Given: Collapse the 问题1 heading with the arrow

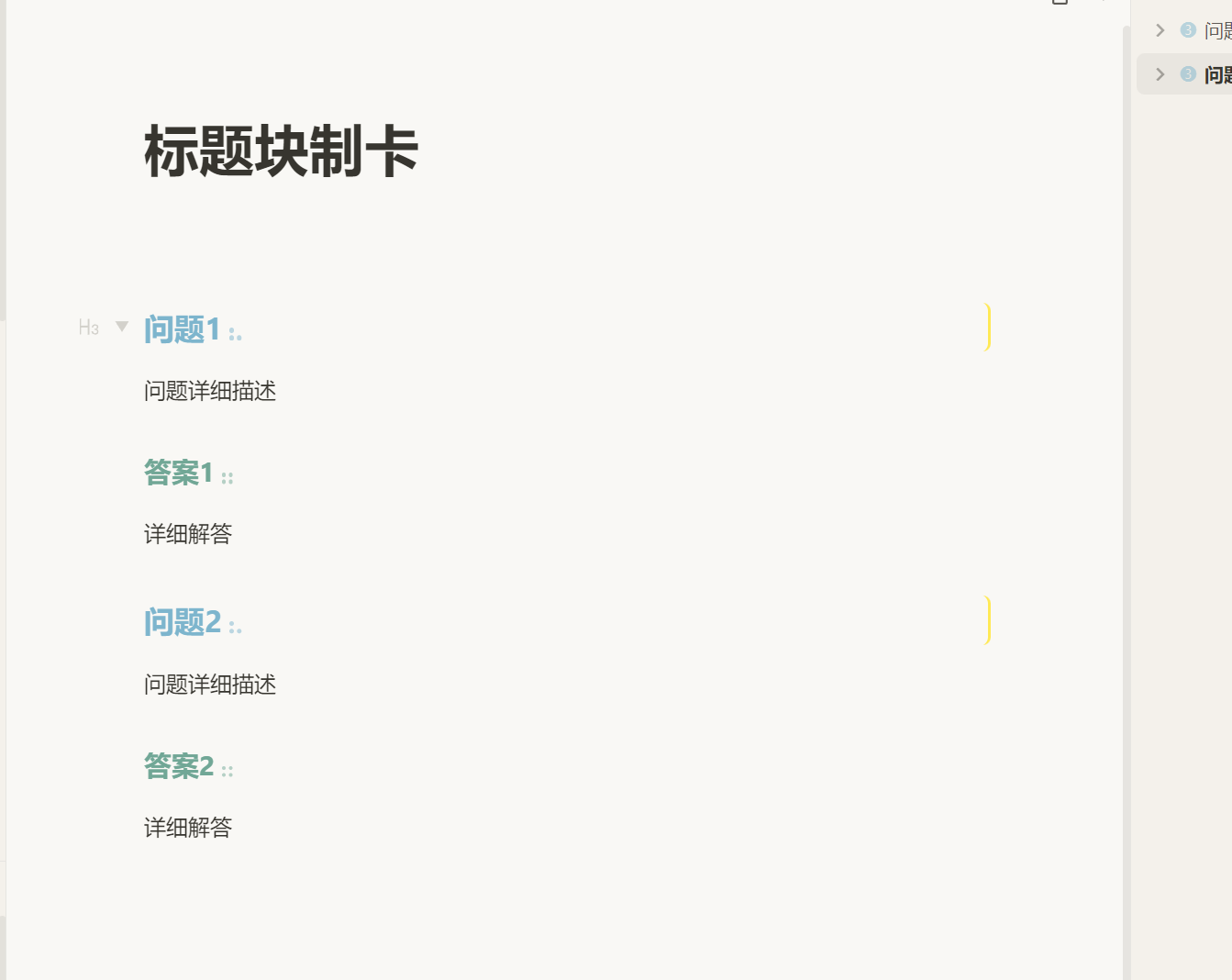Looking at the screenshot, I should [x=122, y=327].
